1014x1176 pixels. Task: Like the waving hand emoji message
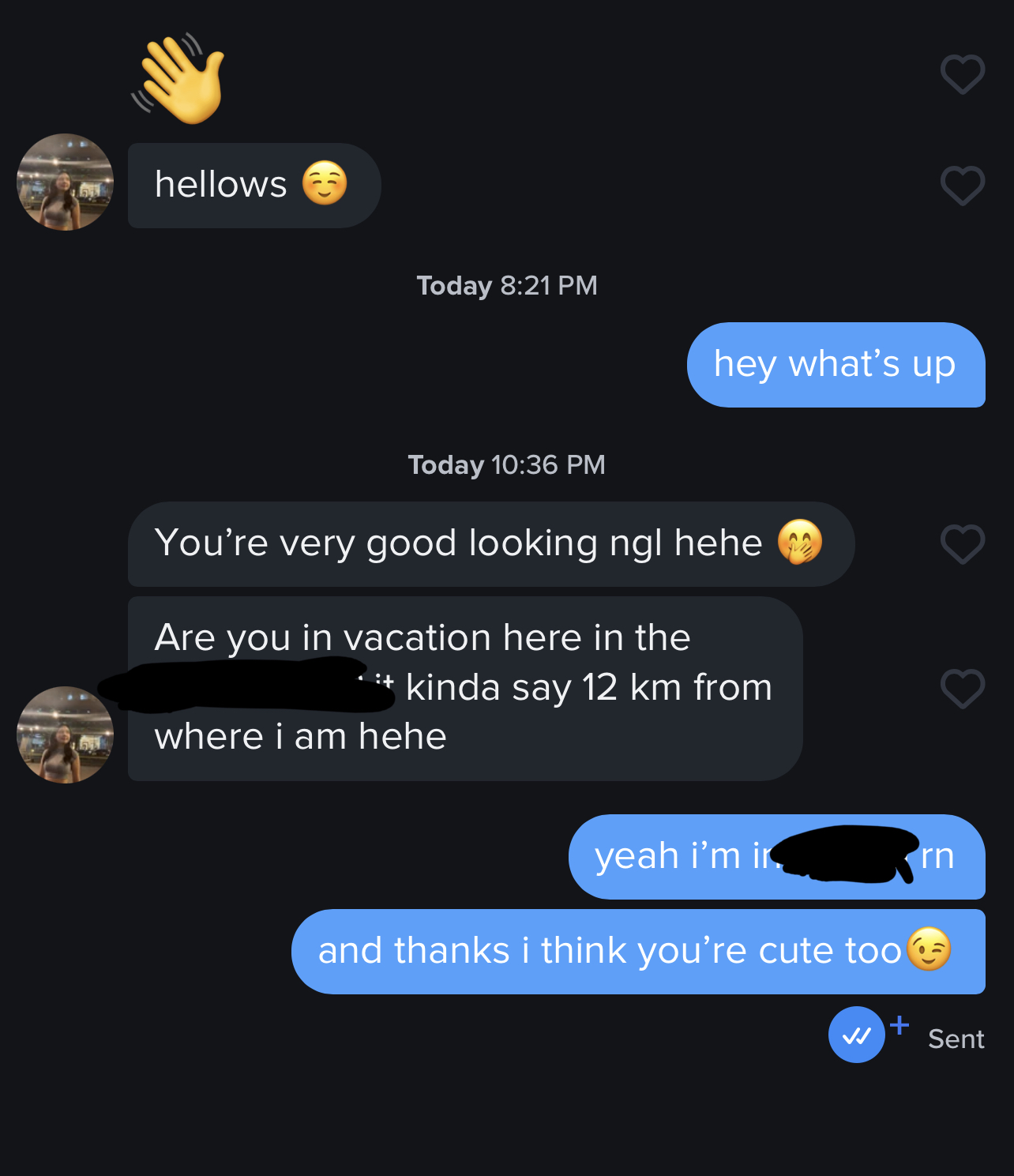[962, 74]
